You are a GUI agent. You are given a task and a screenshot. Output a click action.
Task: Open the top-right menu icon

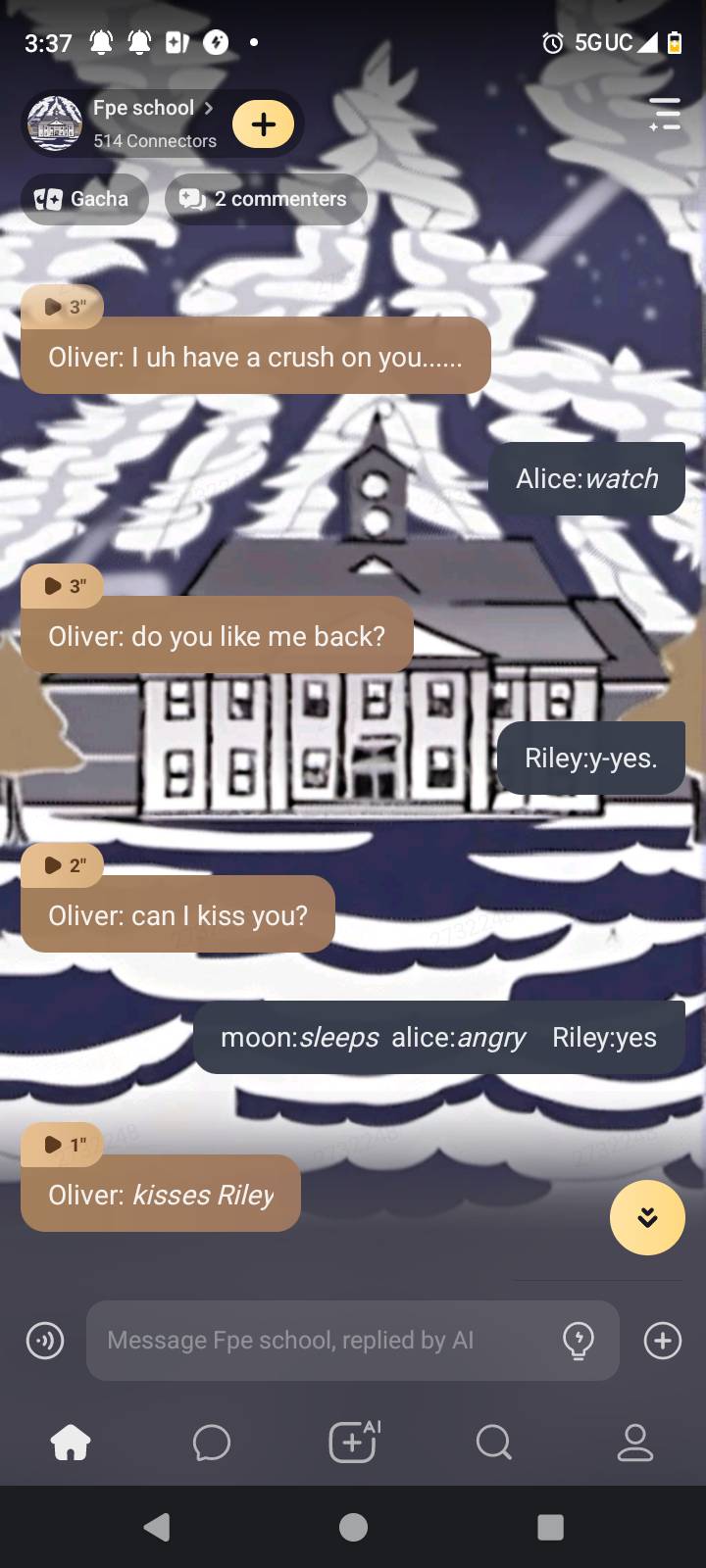665,115
